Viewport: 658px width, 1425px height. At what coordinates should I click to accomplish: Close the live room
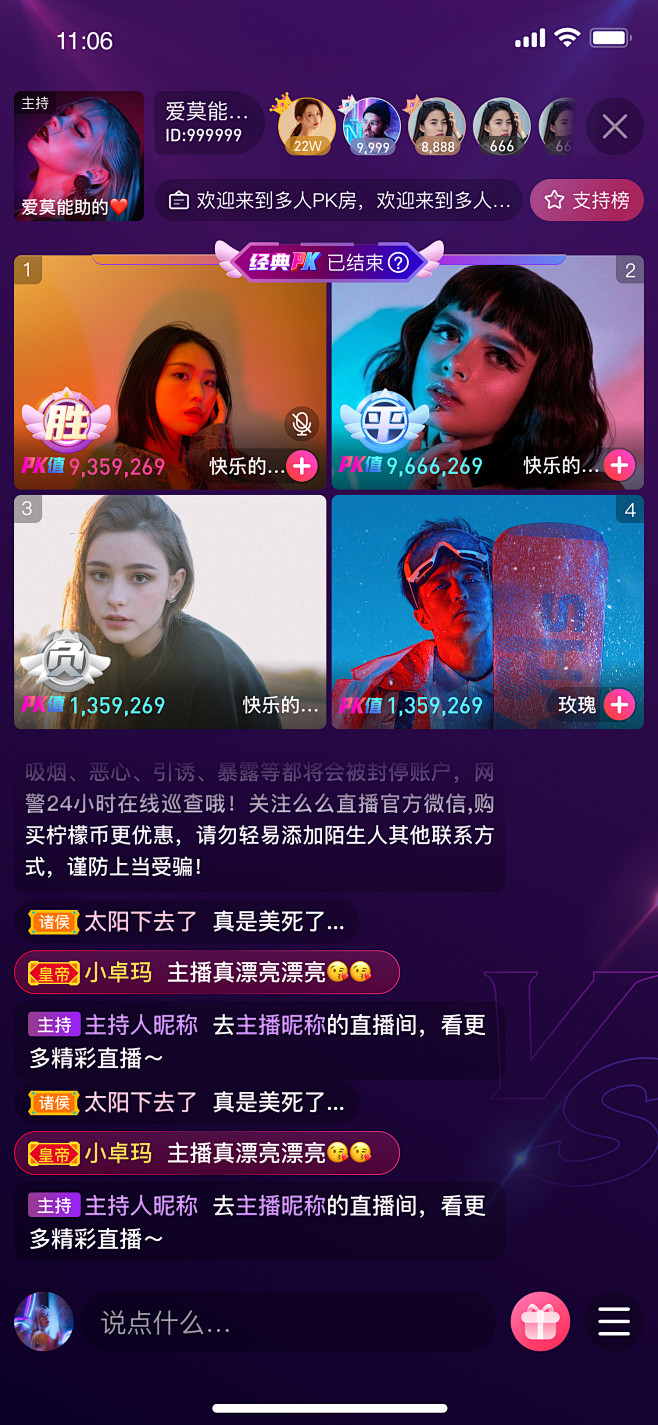(614, 127)
